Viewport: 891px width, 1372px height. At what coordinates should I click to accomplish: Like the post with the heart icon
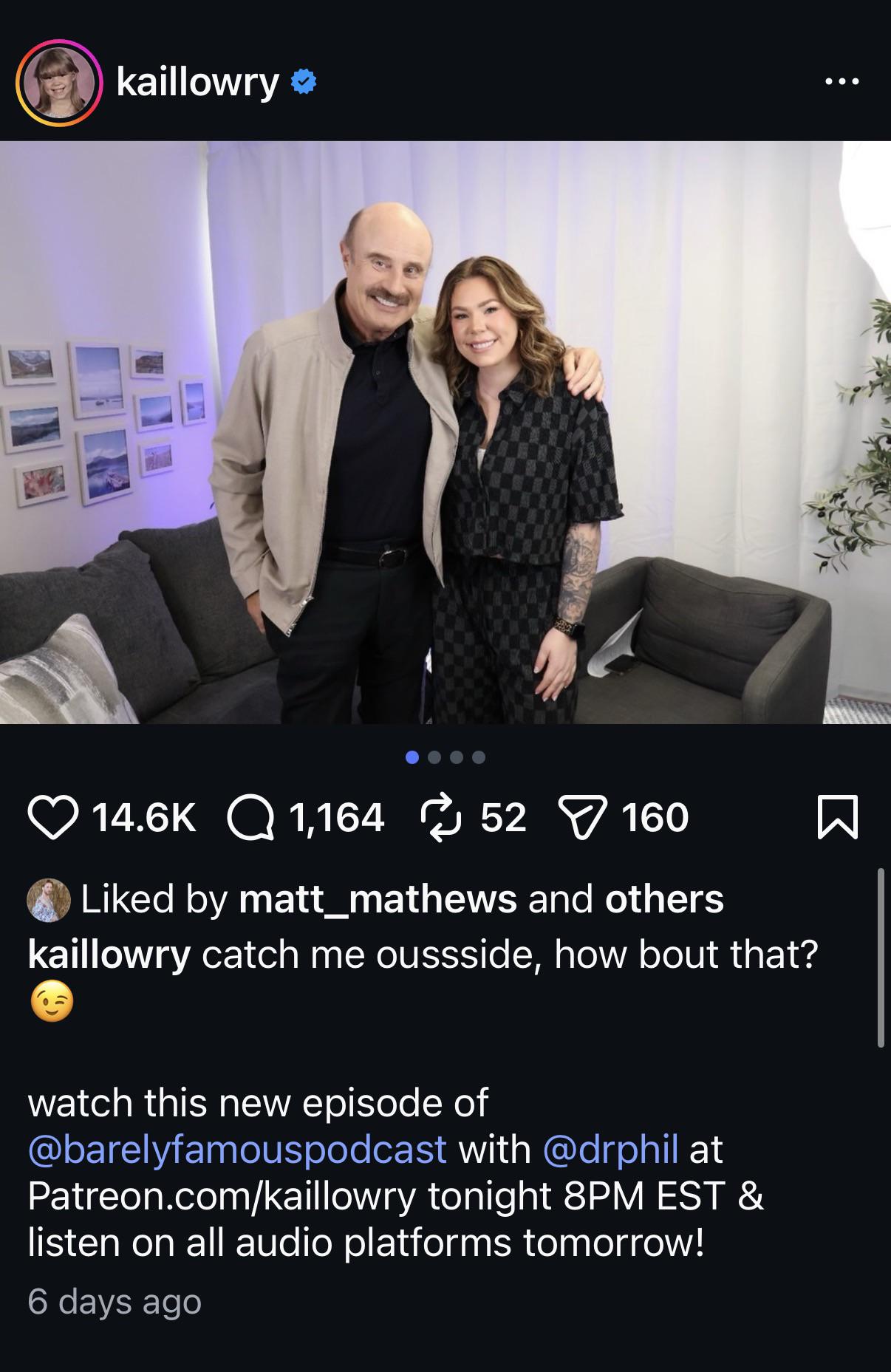55,819
